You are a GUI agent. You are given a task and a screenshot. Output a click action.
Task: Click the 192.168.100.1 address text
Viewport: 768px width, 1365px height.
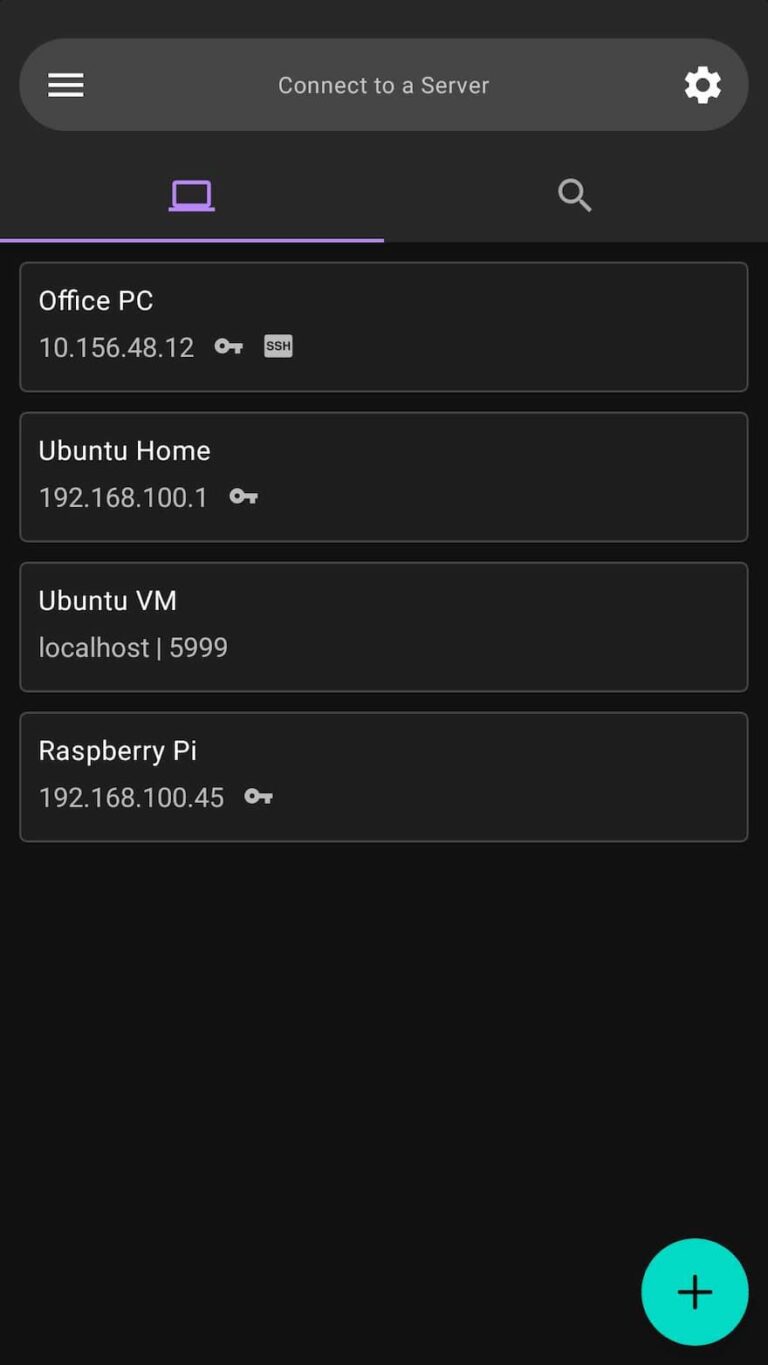click(x=123, y=497)
